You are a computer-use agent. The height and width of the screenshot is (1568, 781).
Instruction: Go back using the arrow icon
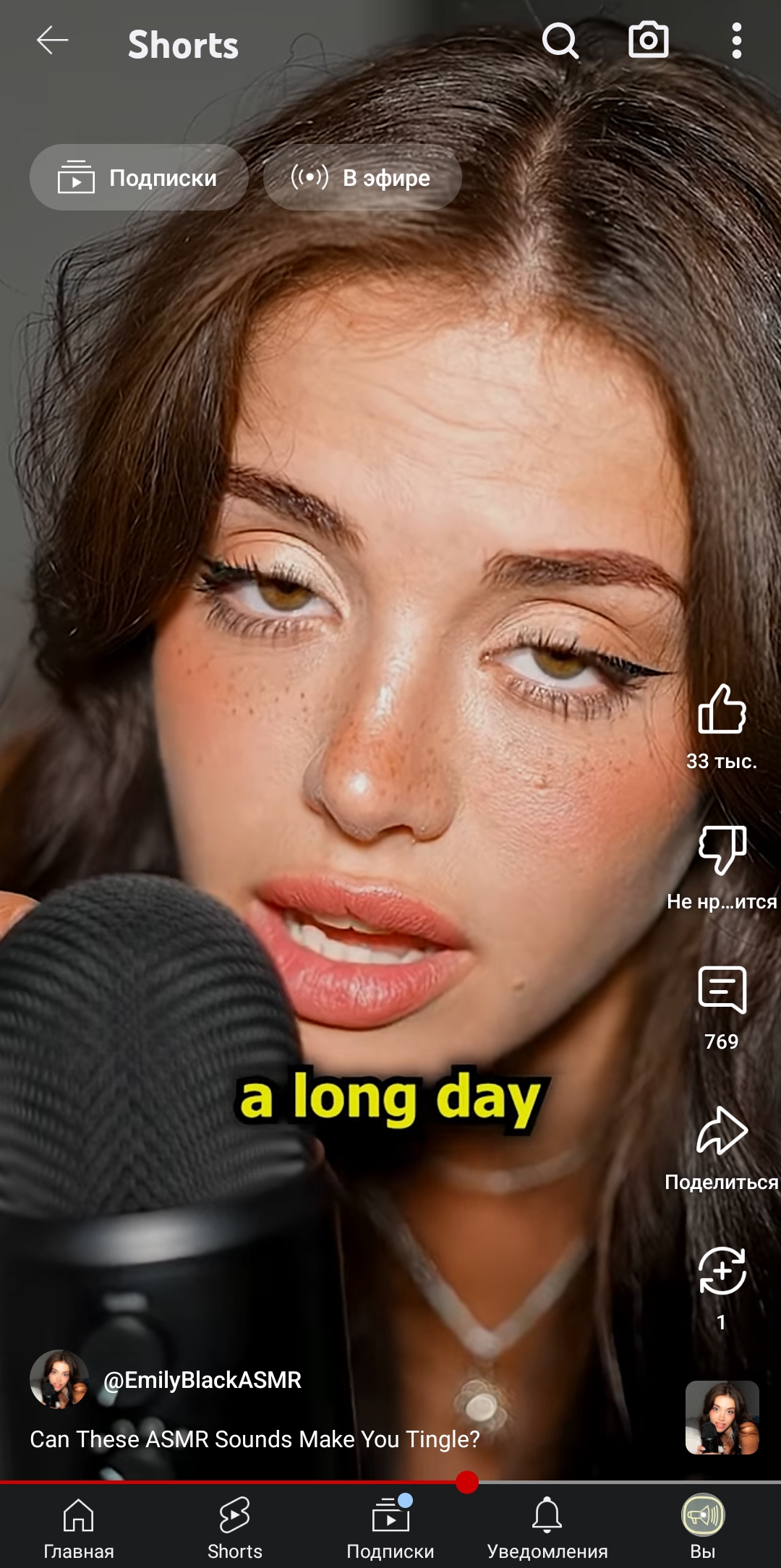[x=53, y=41]
